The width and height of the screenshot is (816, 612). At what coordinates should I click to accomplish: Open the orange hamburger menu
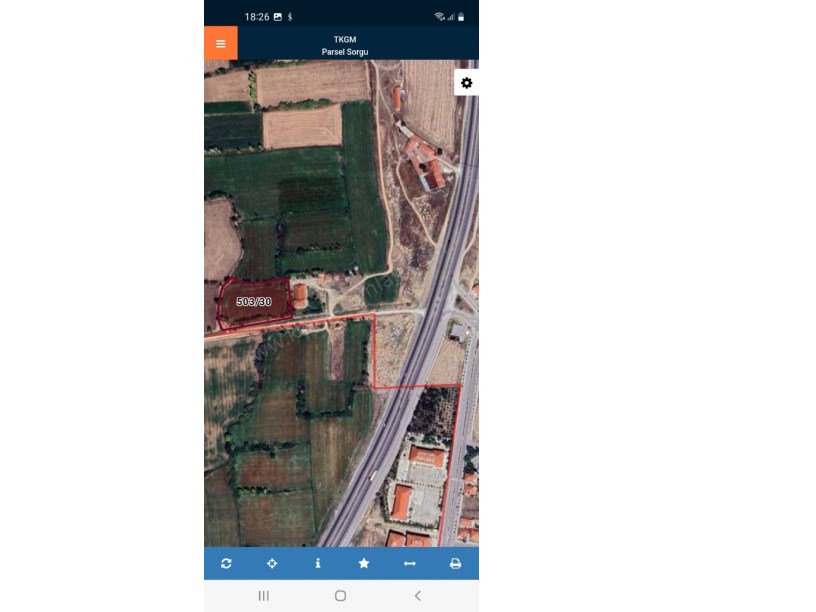point(221,43)
